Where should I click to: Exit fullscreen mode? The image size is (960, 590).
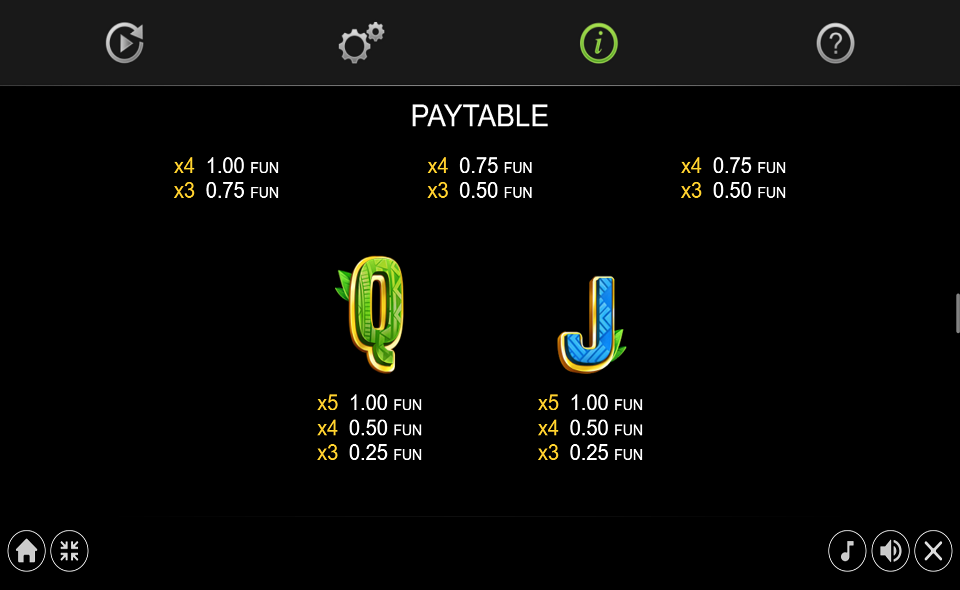point(70,550)
